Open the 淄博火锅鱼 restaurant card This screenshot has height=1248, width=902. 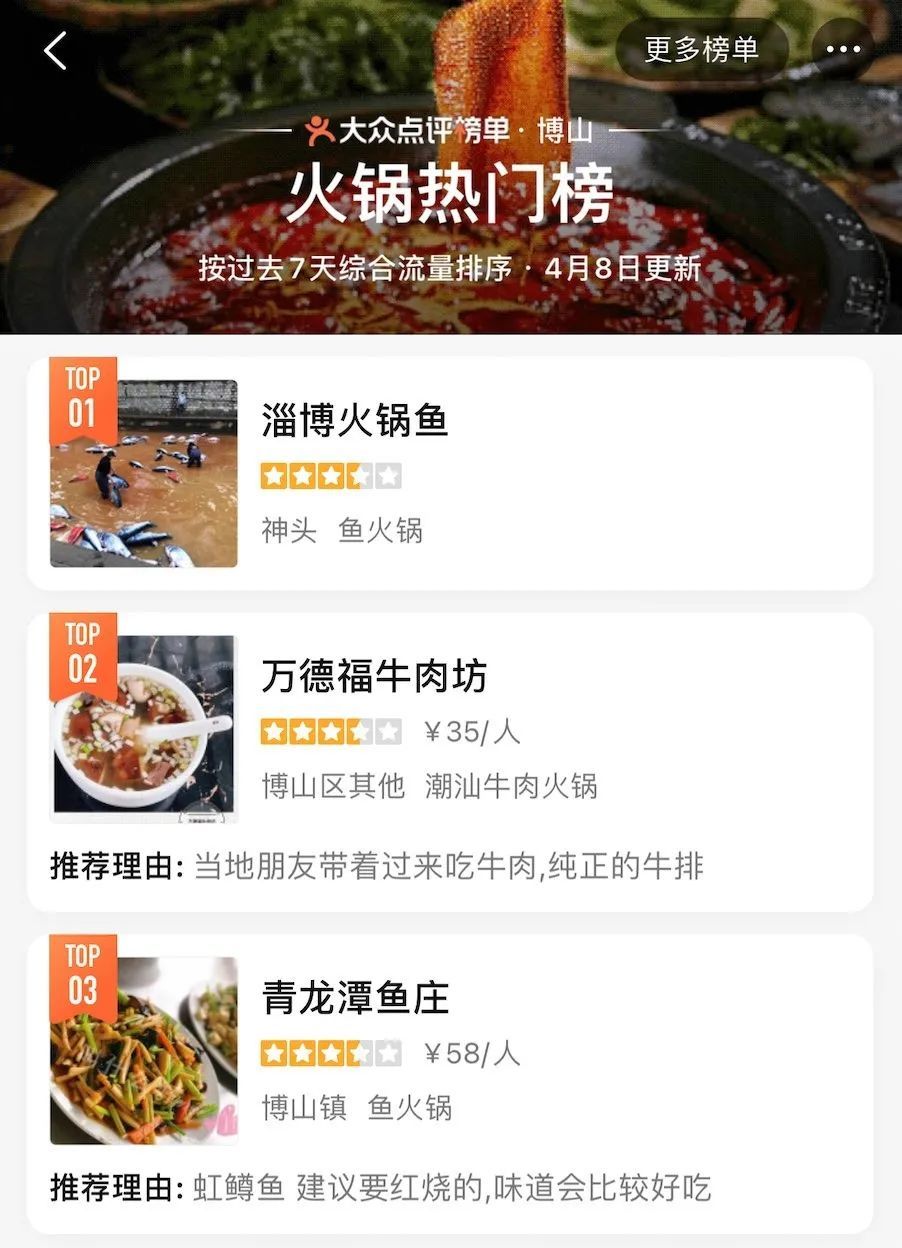click(450, 473)
